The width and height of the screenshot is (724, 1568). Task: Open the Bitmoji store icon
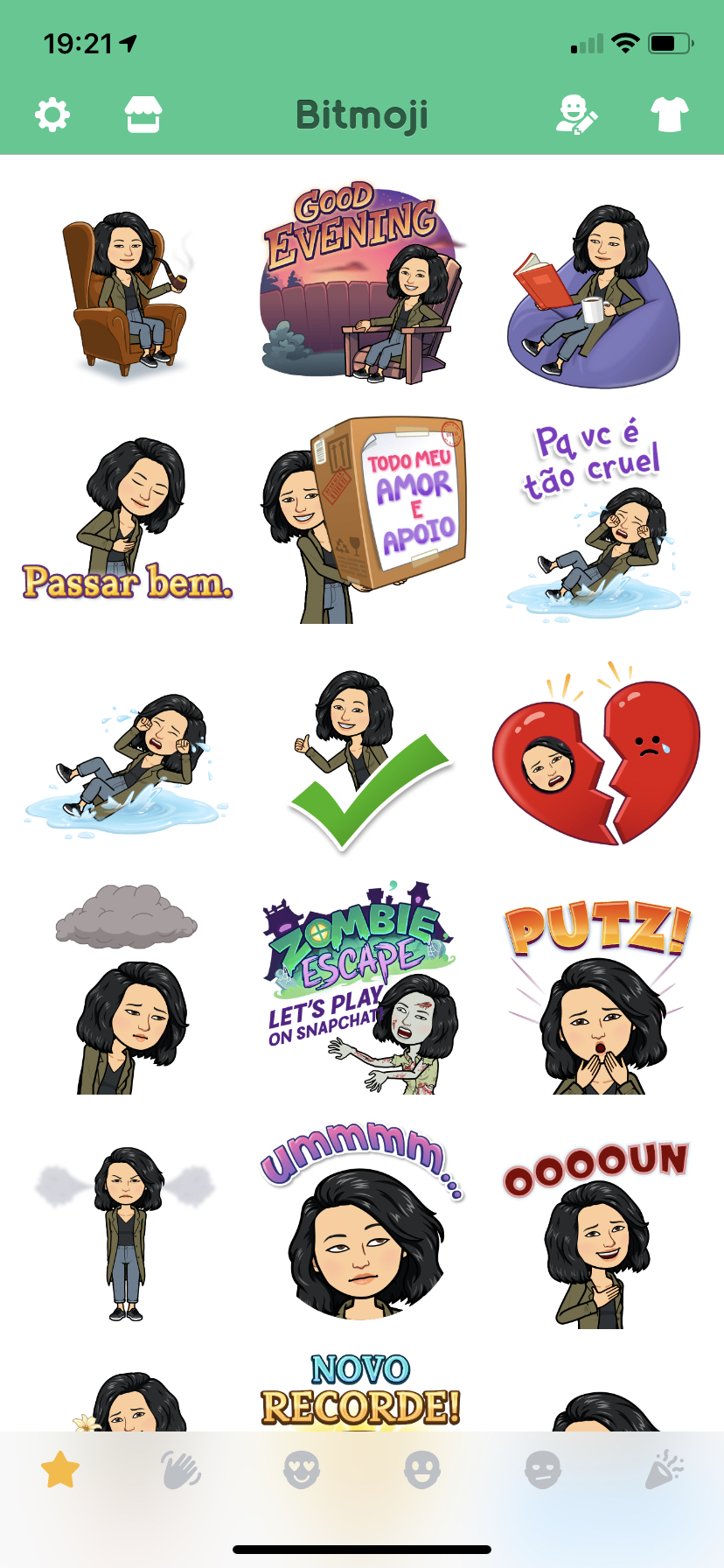pyautogui.click(x=143, y=115)
